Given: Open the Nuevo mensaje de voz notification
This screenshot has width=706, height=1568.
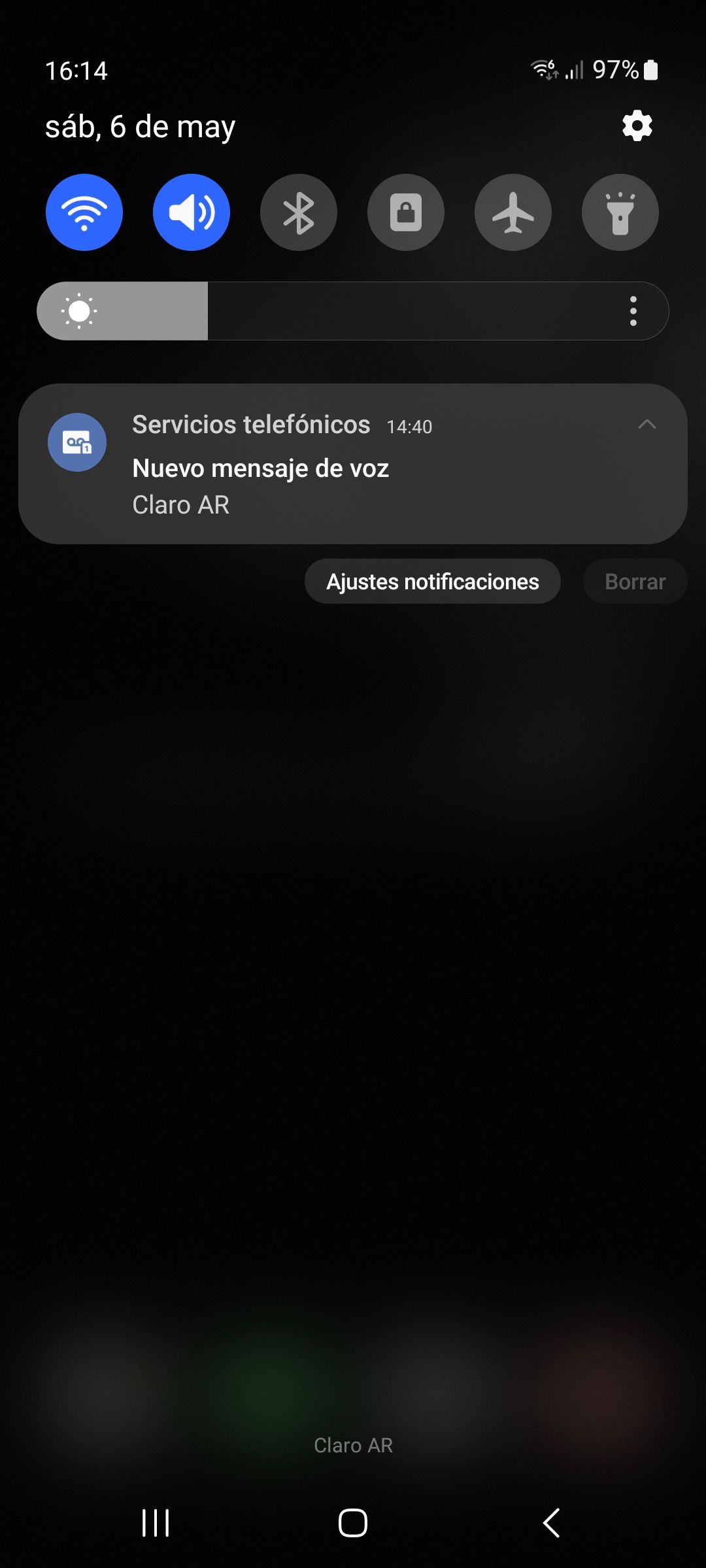Looking at the screenshot, I should click(x=353, y=464).
